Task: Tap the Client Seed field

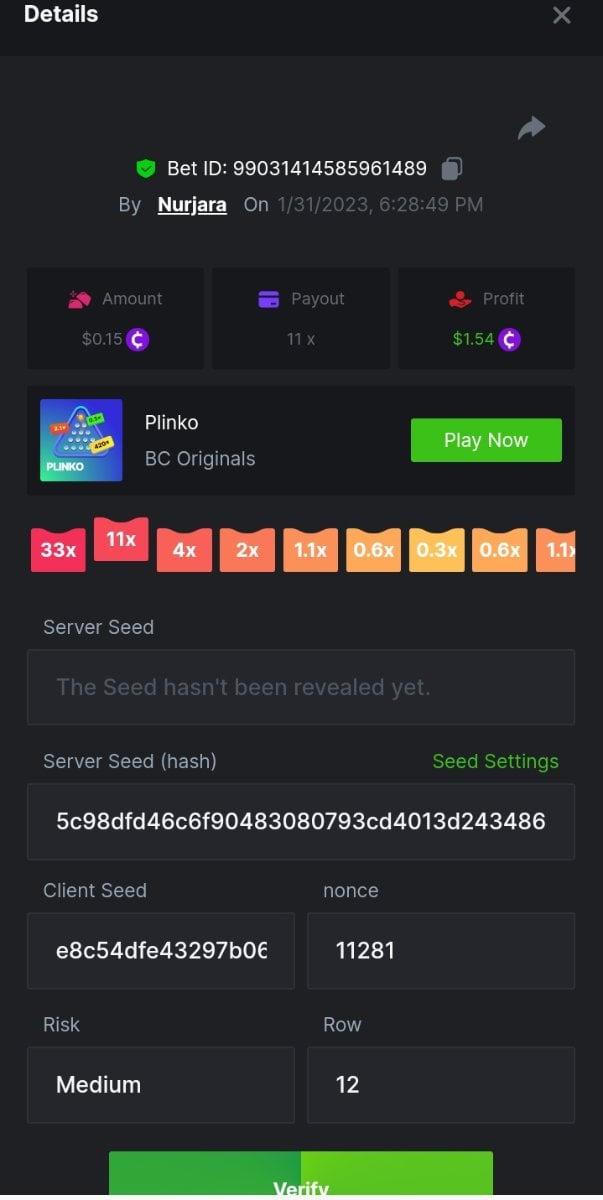Action: point(161,950)
